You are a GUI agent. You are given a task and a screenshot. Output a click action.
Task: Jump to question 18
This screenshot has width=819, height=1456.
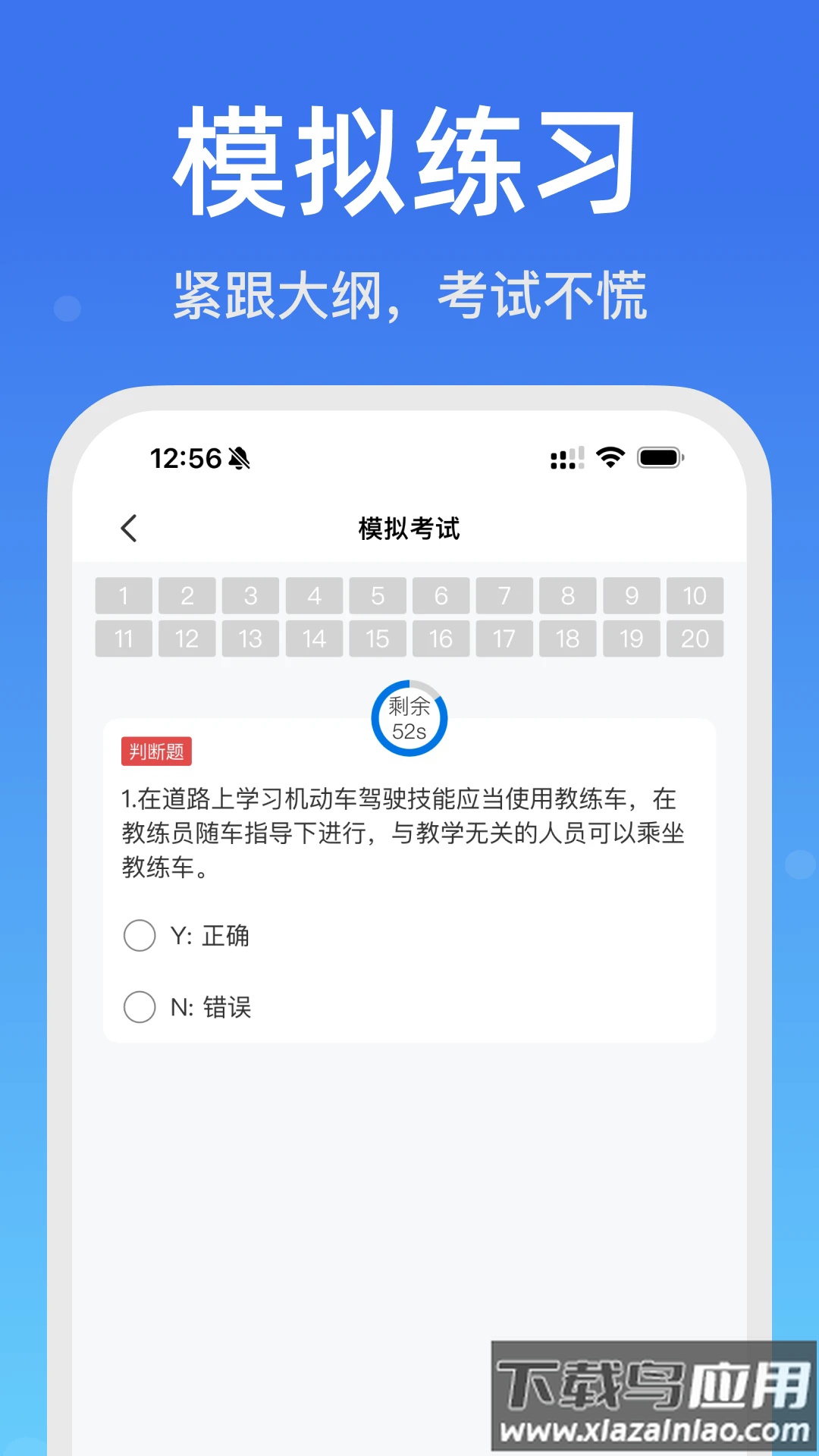569,639
